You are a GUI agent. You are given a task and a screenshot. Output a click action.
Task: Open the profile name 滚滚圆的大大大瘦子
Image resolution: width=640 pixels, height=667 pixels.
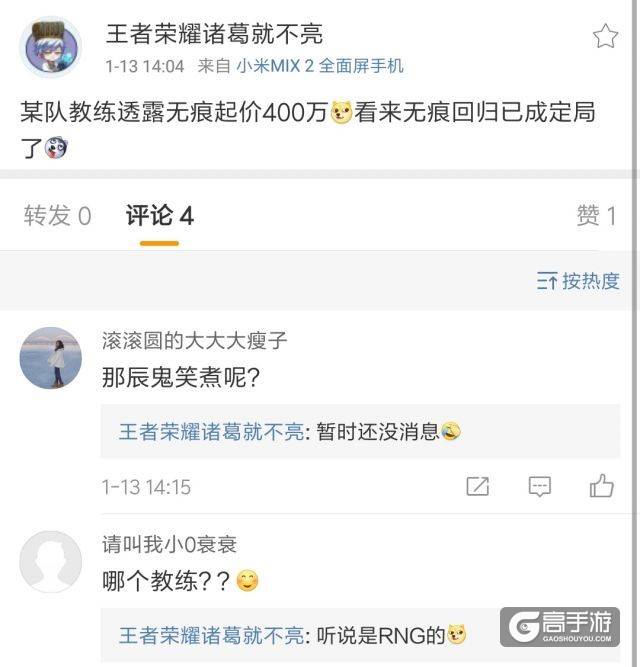pos(194,341)
